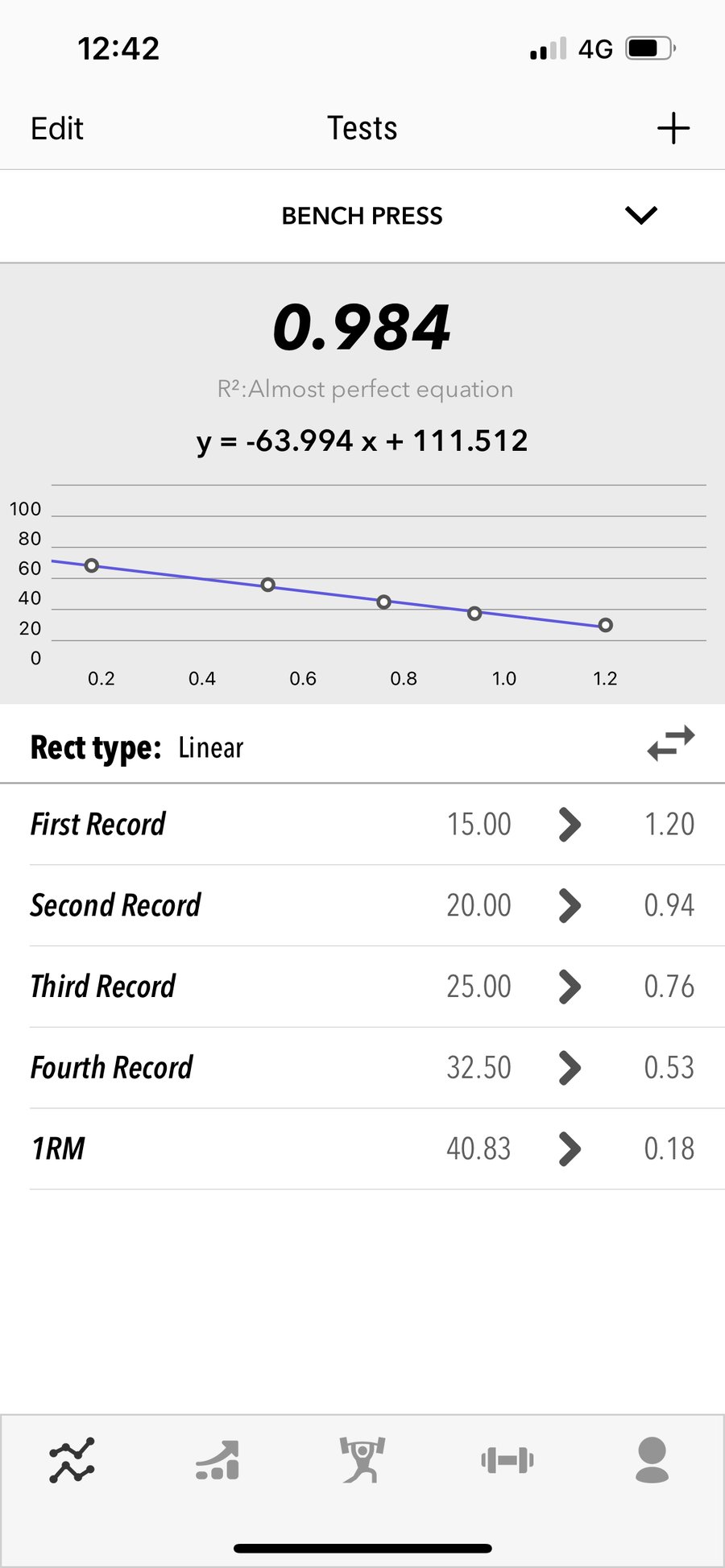Open First Record details via its chevron

569,824
